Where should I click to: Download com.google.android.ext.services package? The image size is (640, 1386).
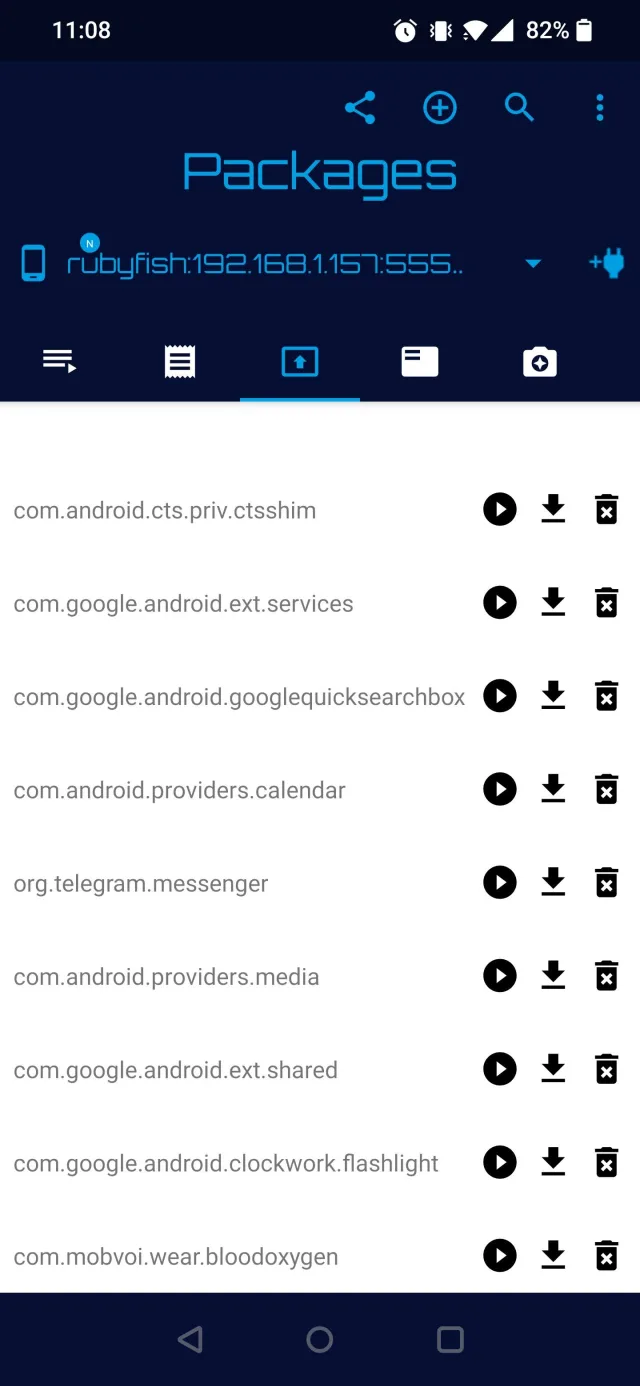point(553,603)
